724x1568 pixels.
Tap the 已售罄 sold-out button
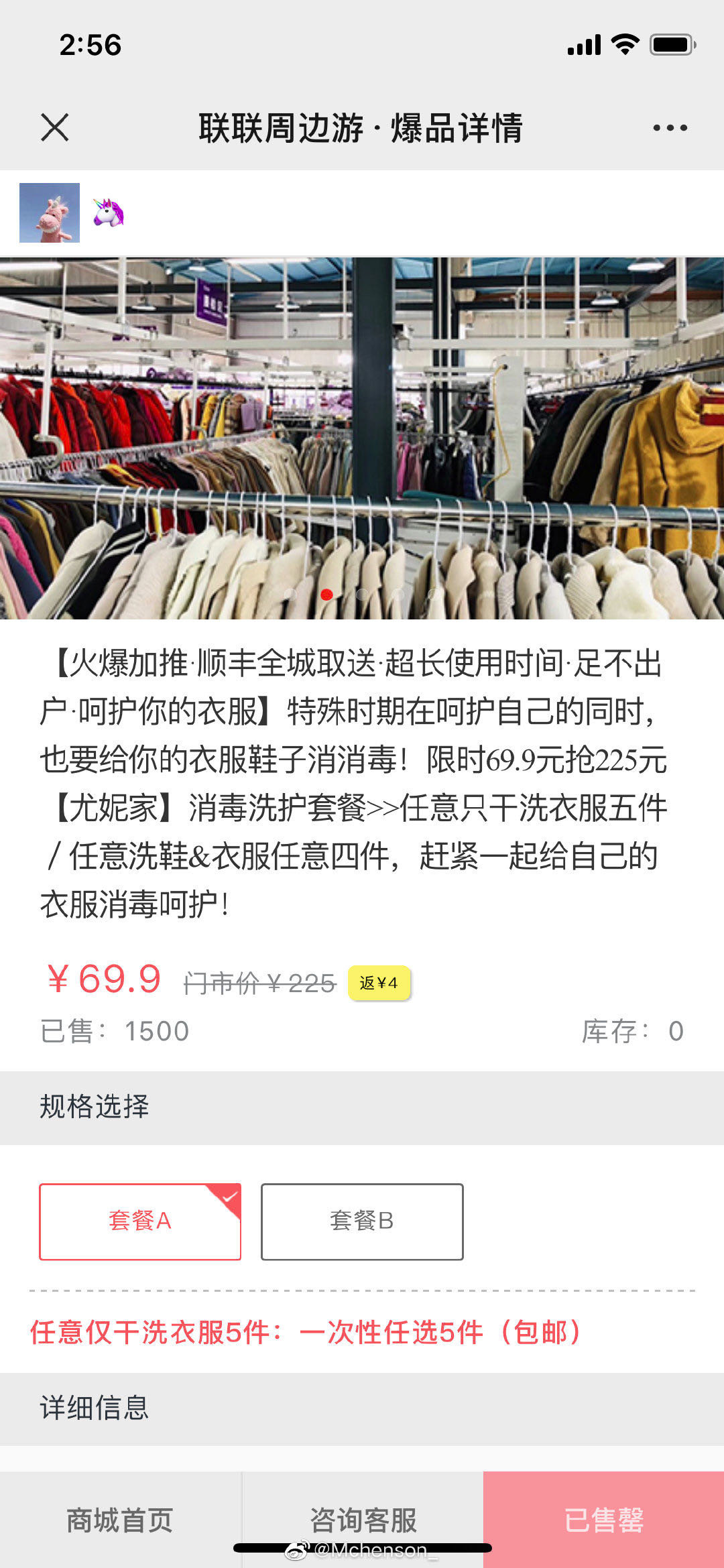tap(603, 1520)
